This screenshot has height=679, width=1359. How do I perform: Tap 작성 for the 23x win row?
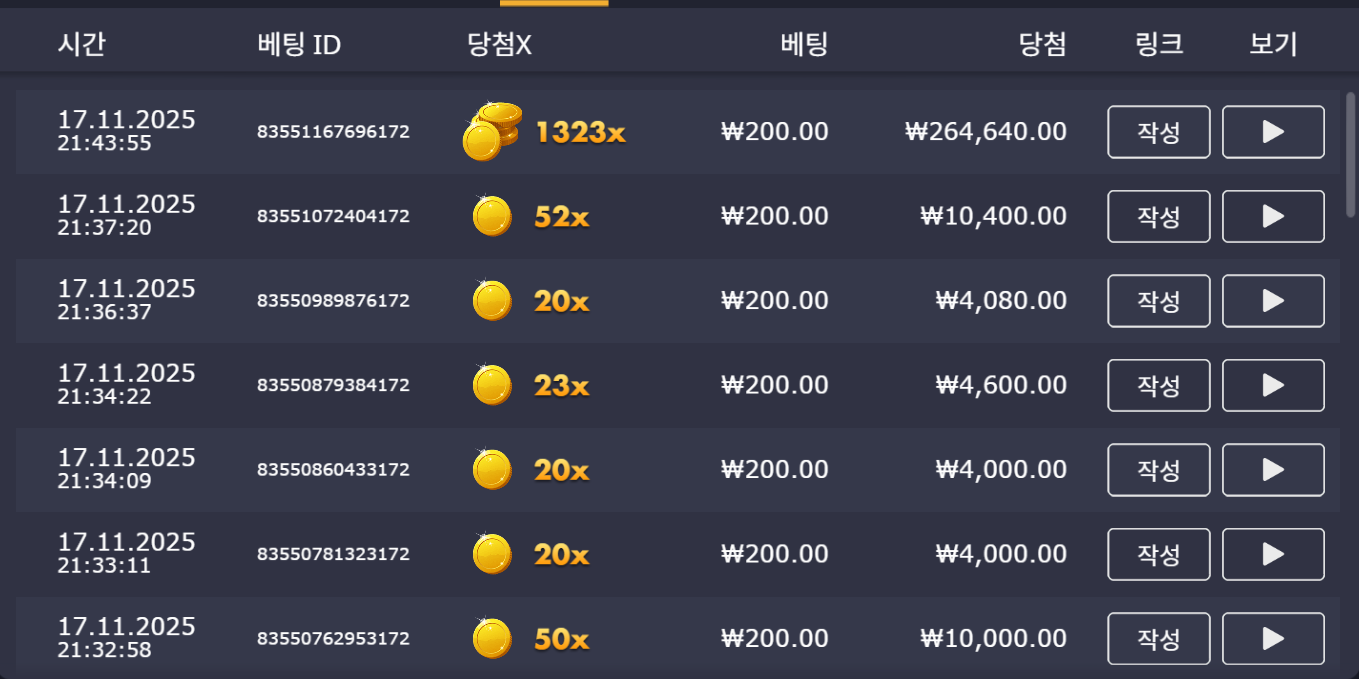(1158, 385)
